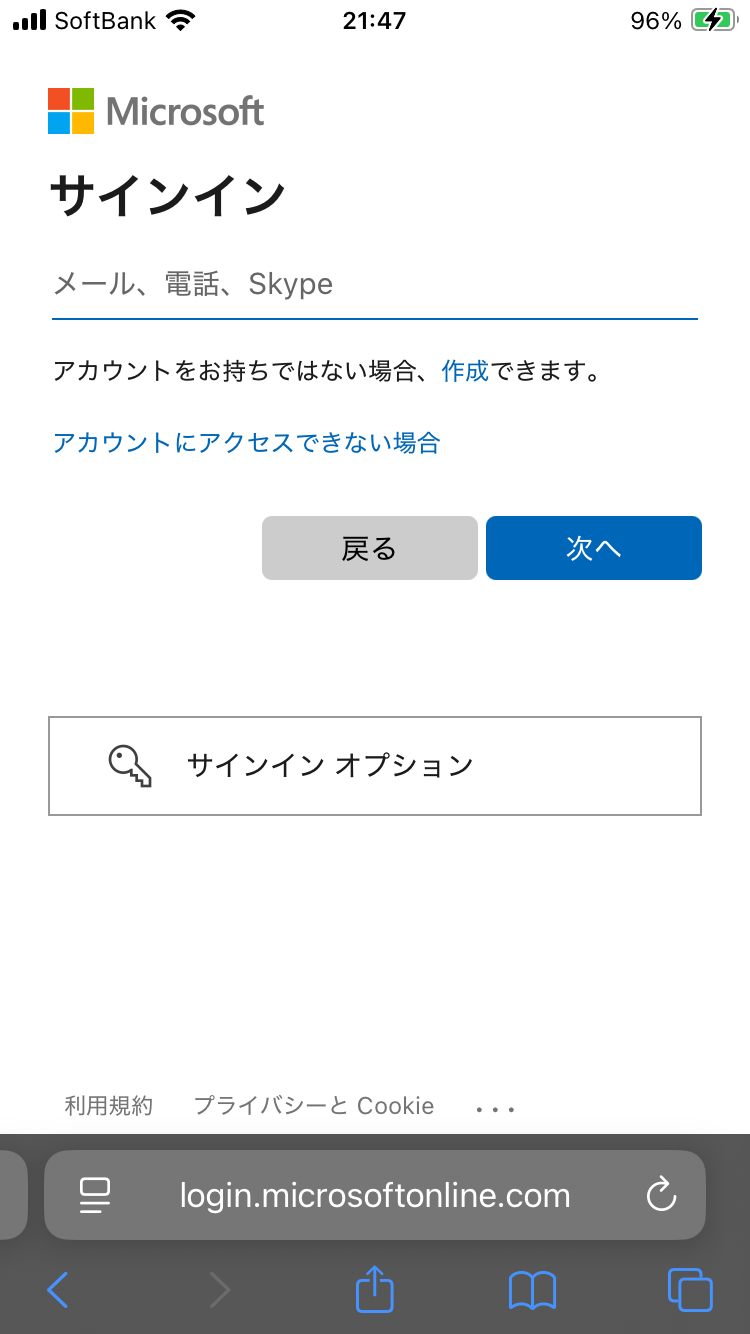
Task: Open the 利用規約 link
Action: click(109, 1105)
